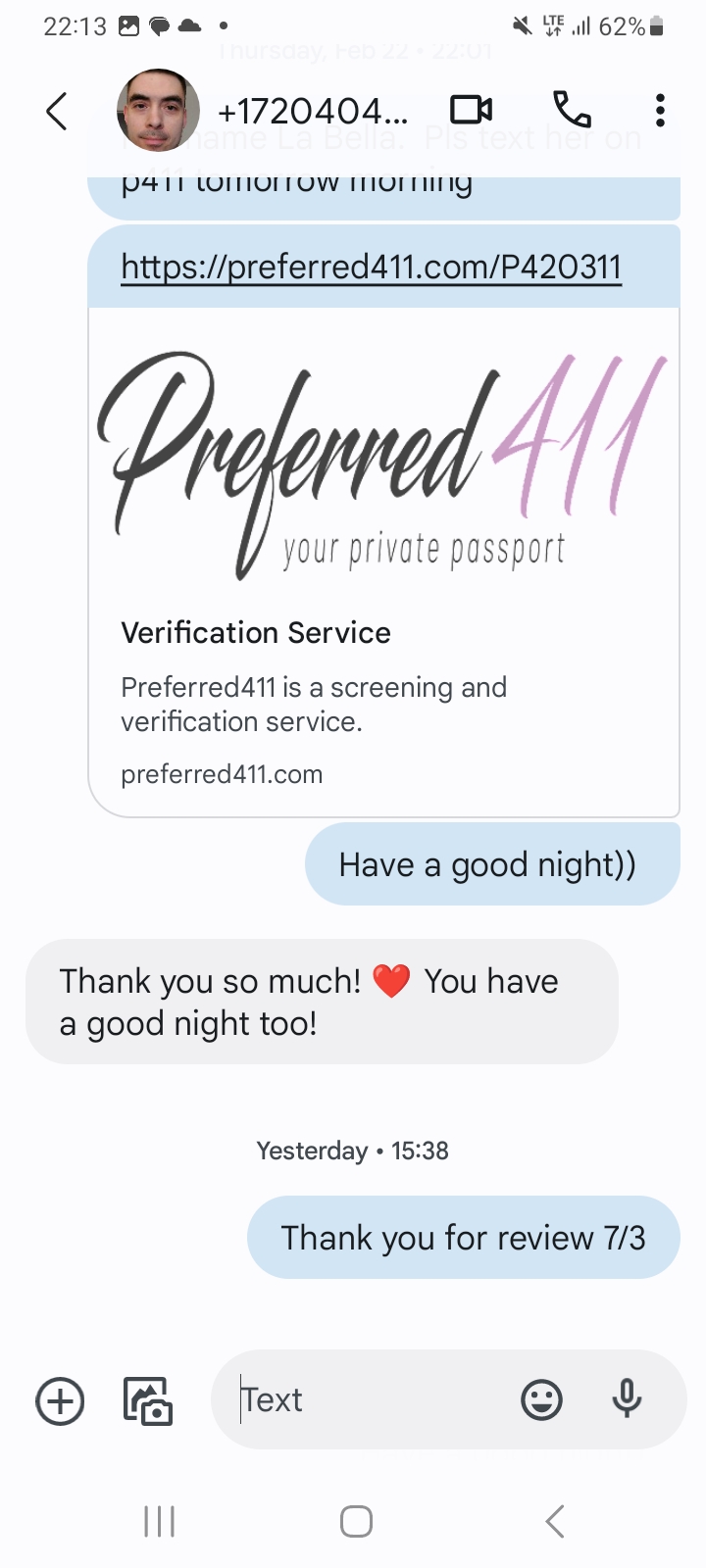This screenshot has height=1568, width=706.
Task: Record a voice message with the microphone
Action: 627,1398
